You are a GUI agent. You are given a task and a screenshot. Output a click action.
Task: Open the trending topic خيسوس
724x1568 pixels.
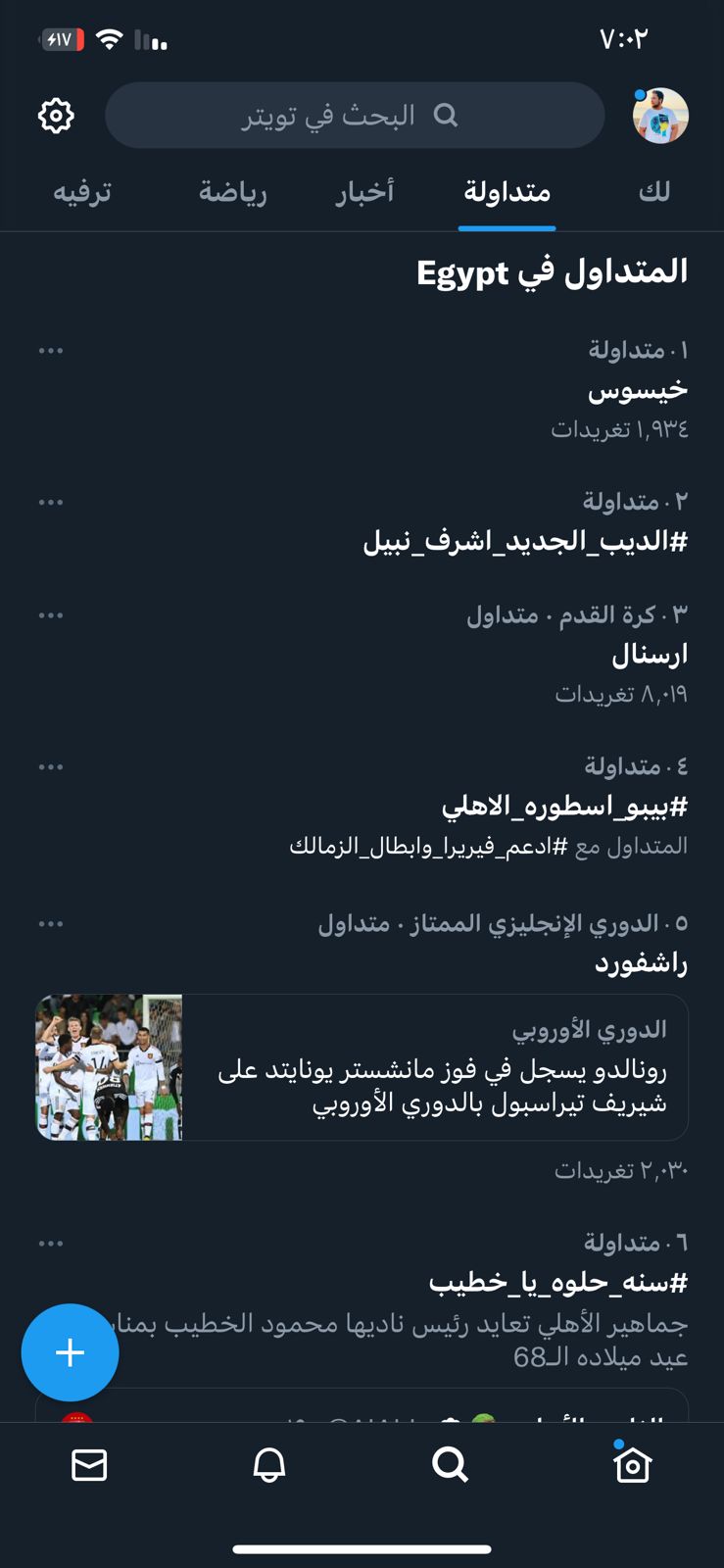(x=637, y=390)
